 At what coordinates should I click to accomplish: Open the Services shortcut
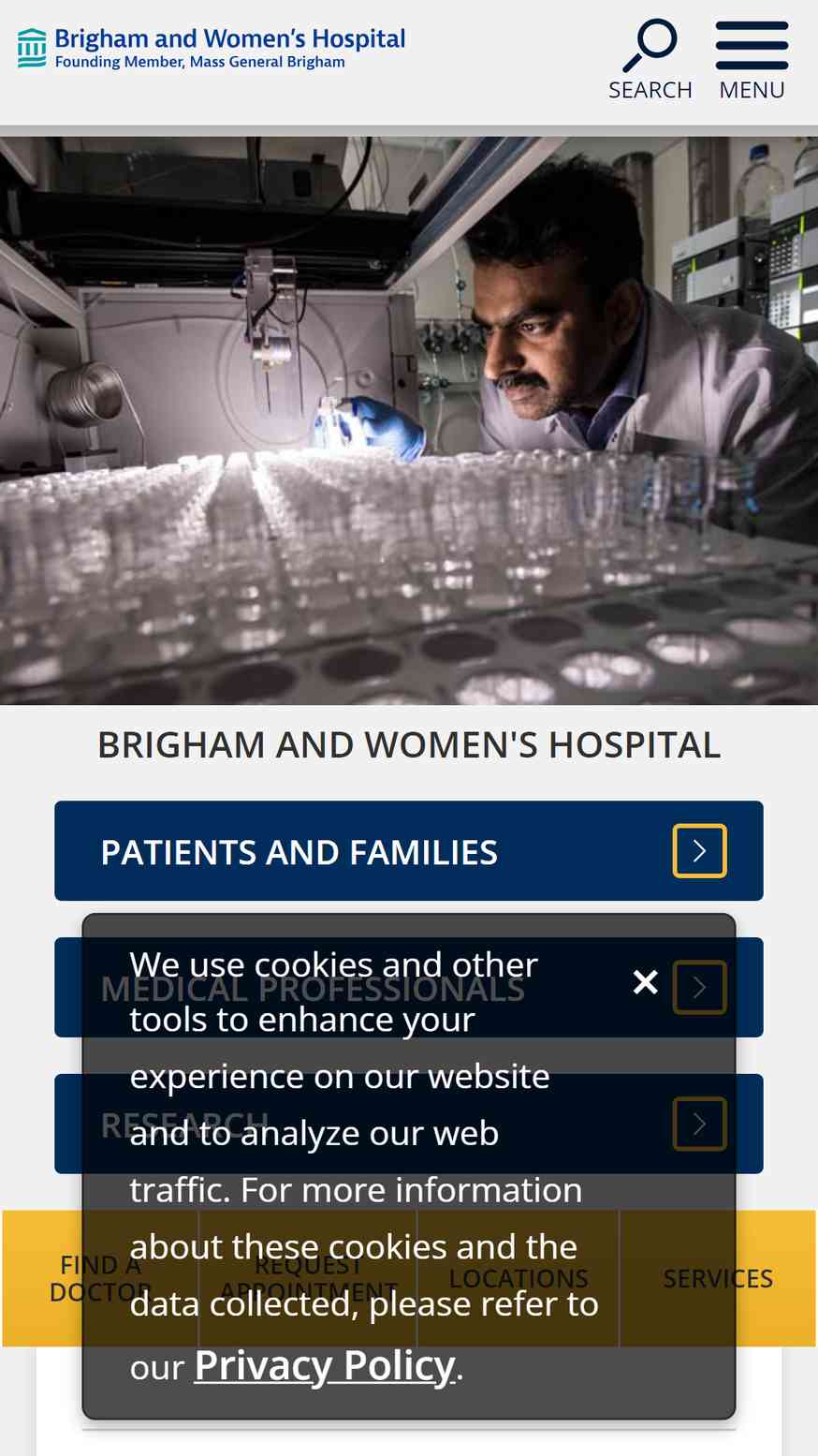[718, 1278]
